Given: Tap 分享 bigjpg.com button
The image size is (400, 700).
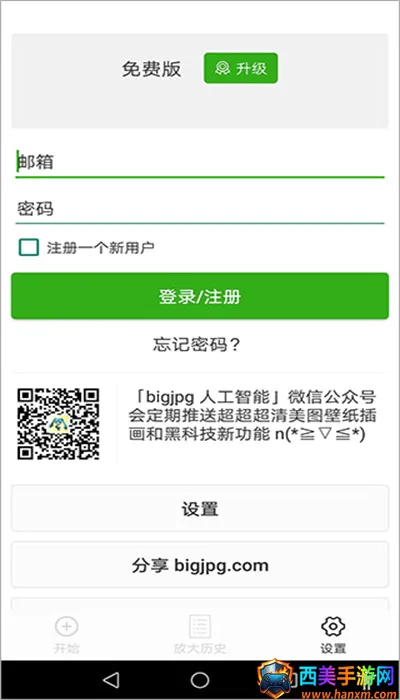Looking at the screenshot, I should coord(200,565).
